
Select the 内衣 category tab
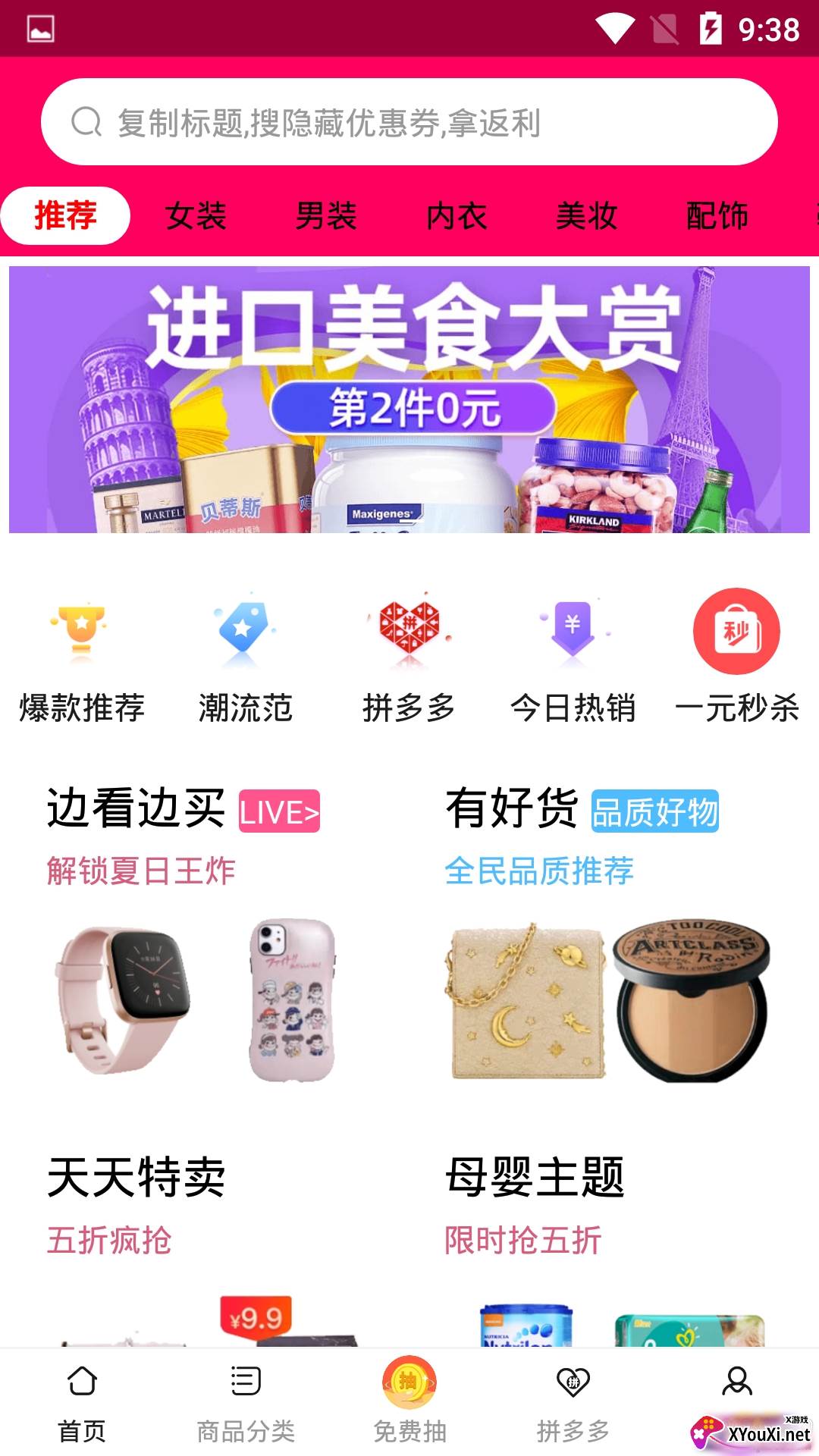pyautogui.click(x=457, y=216)
